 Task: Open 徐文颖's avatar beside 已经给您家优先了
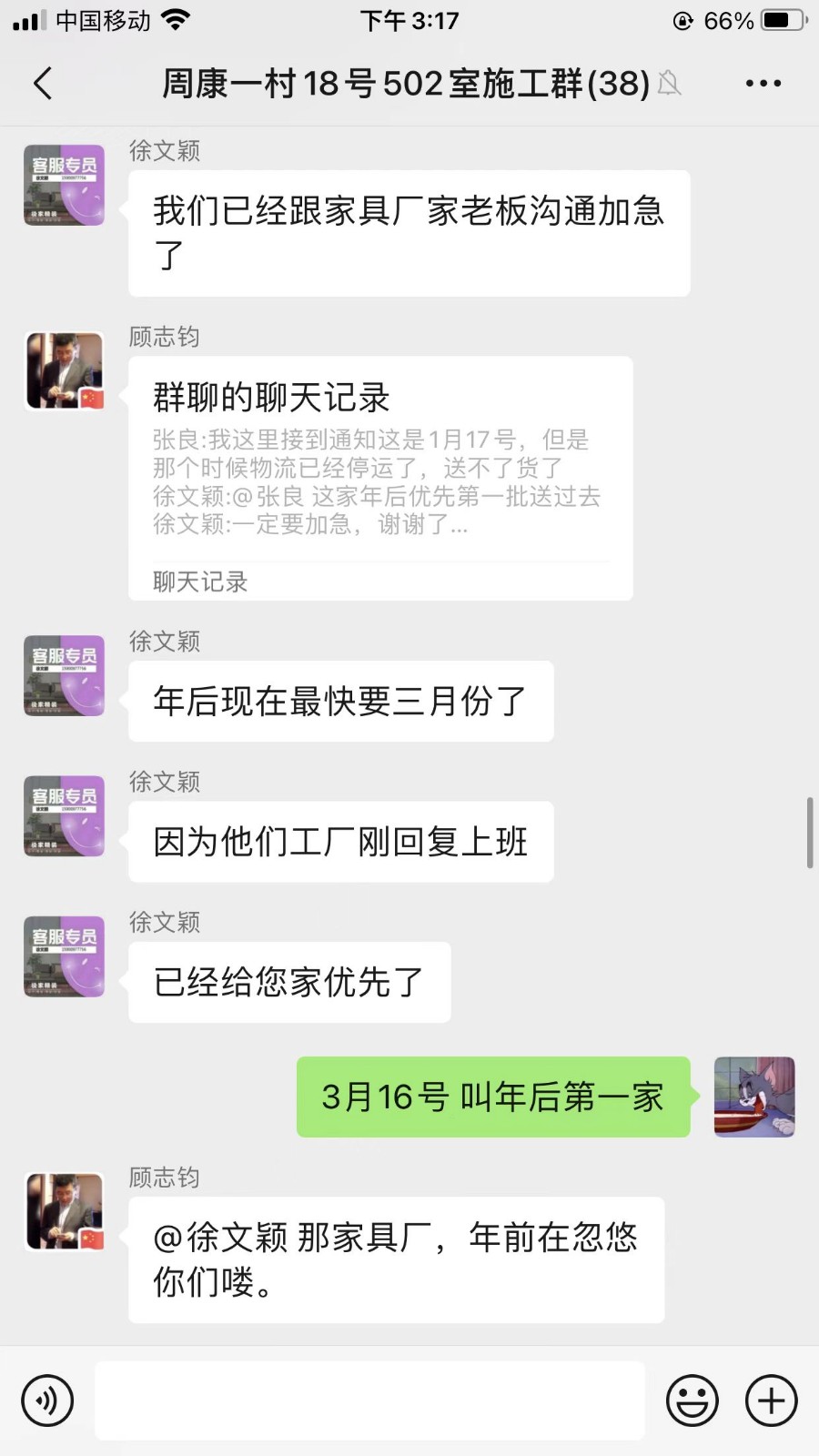click(x=64, y=956)
